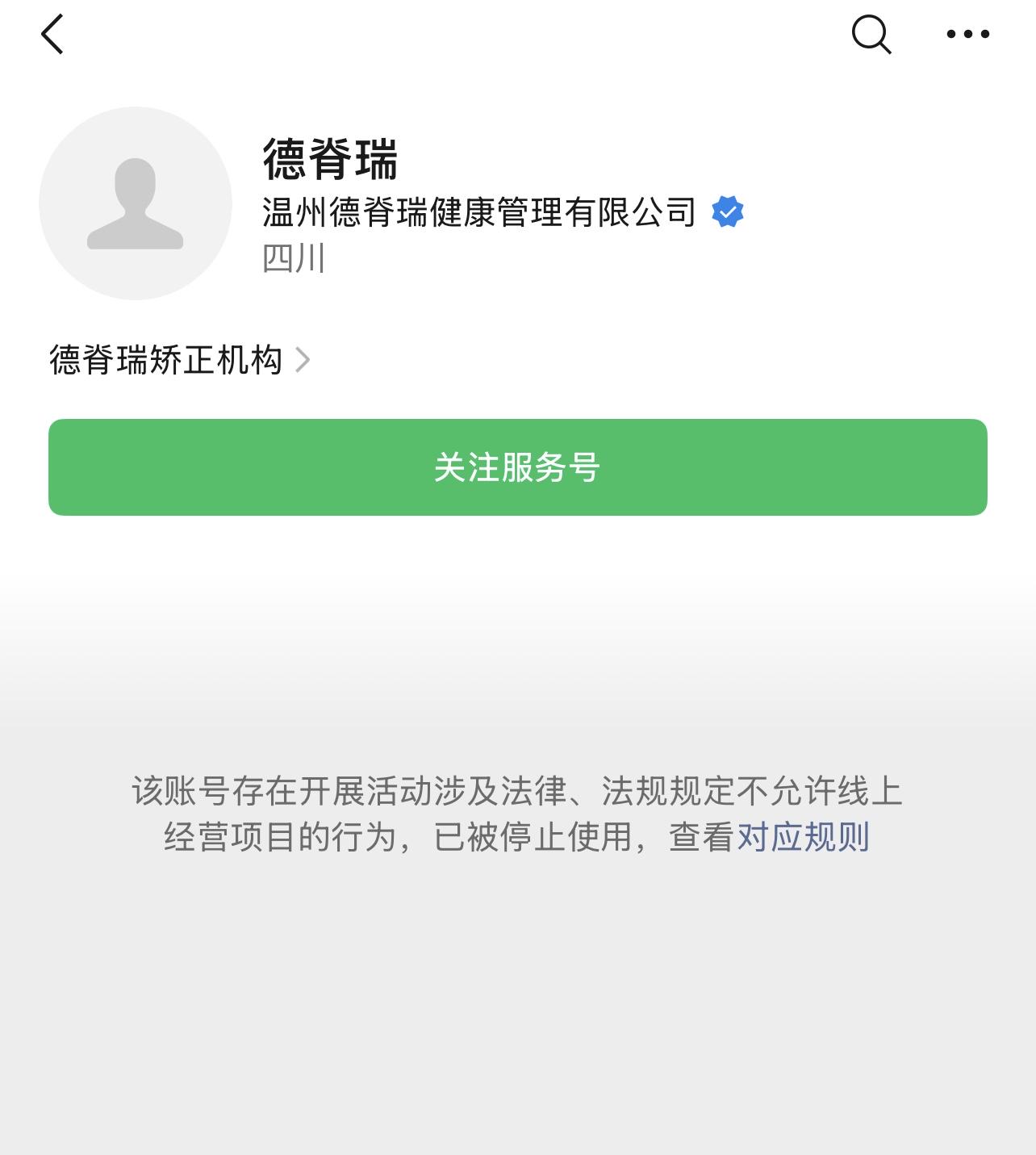Image resolution: width=1036 pixels, height=1155 pixels.
Task: Open the three-dot overflow menu
Action: 967,34
